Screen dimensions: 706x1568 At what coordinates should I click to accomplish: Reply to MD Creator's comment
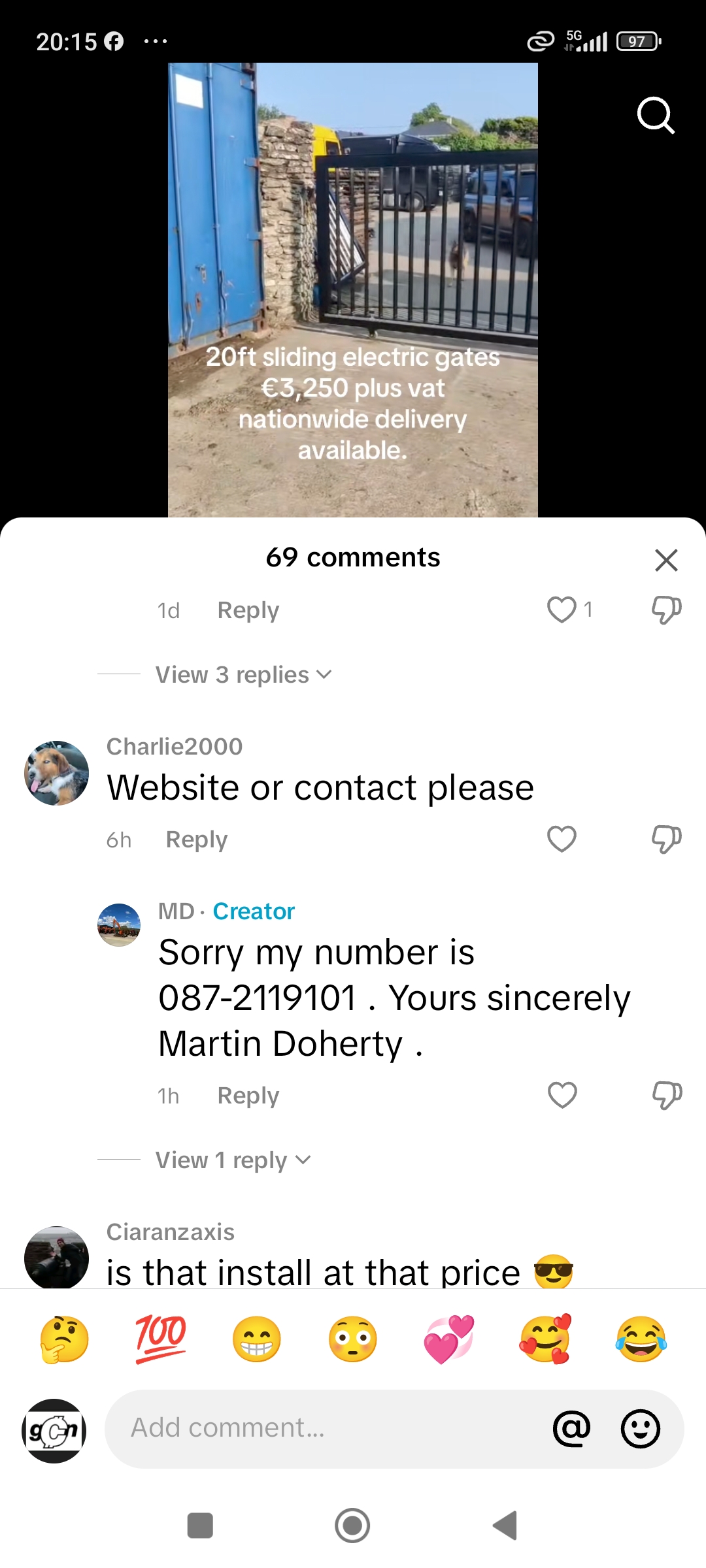(248, 1096)
